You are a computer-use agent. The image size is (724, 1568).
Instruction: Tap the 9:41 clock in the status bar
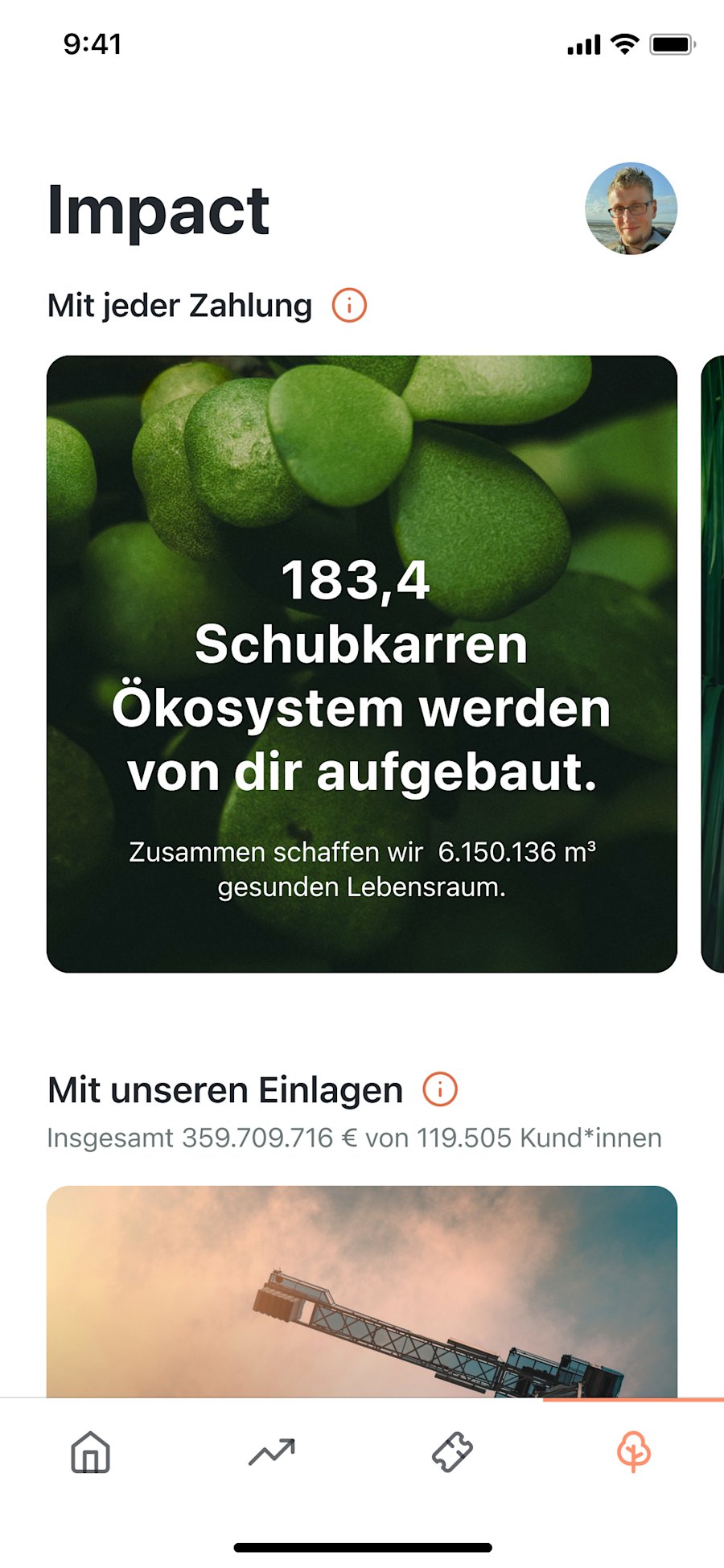[93, 45]
